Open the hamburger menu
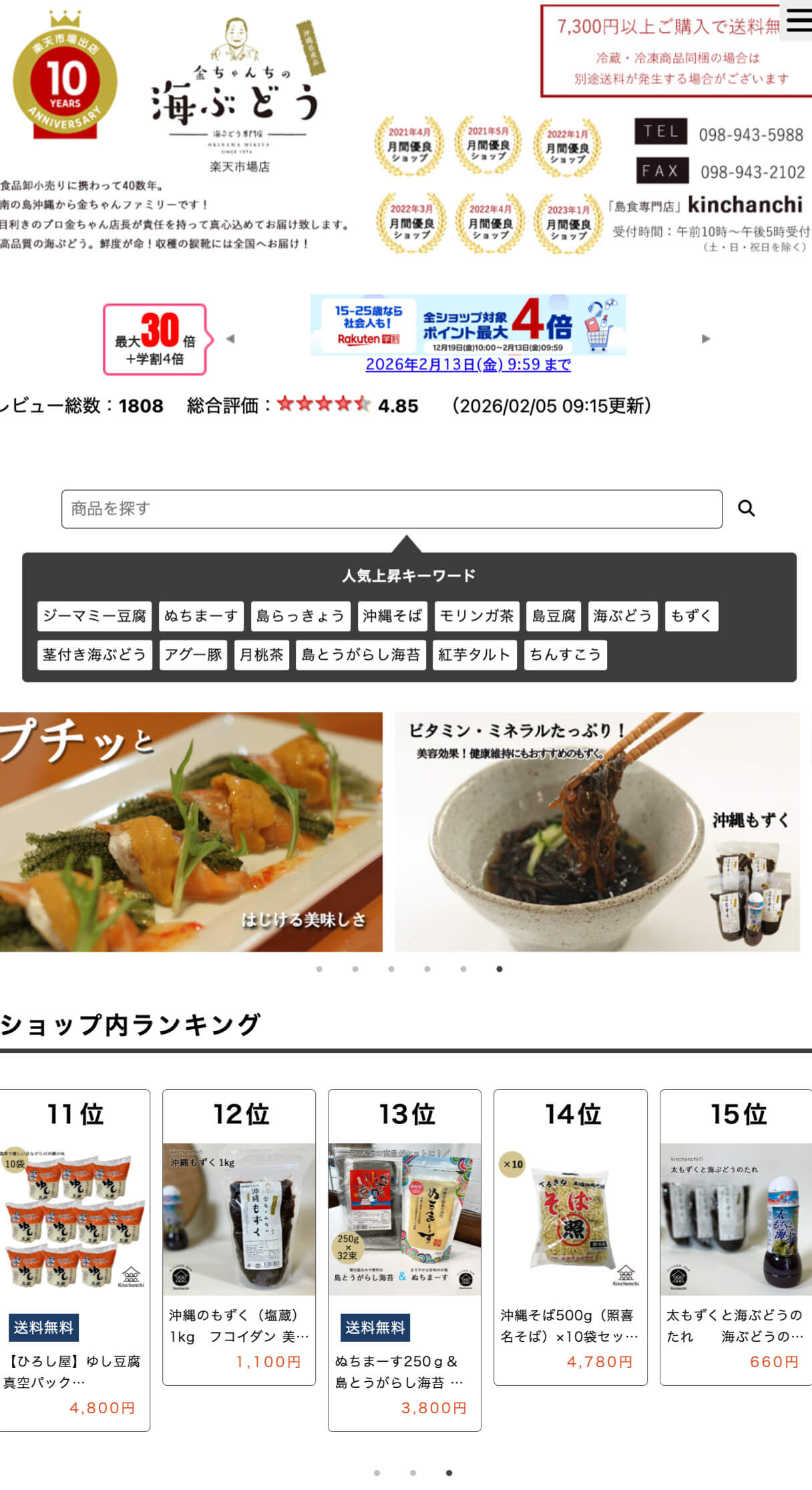 tap(798, 21)
